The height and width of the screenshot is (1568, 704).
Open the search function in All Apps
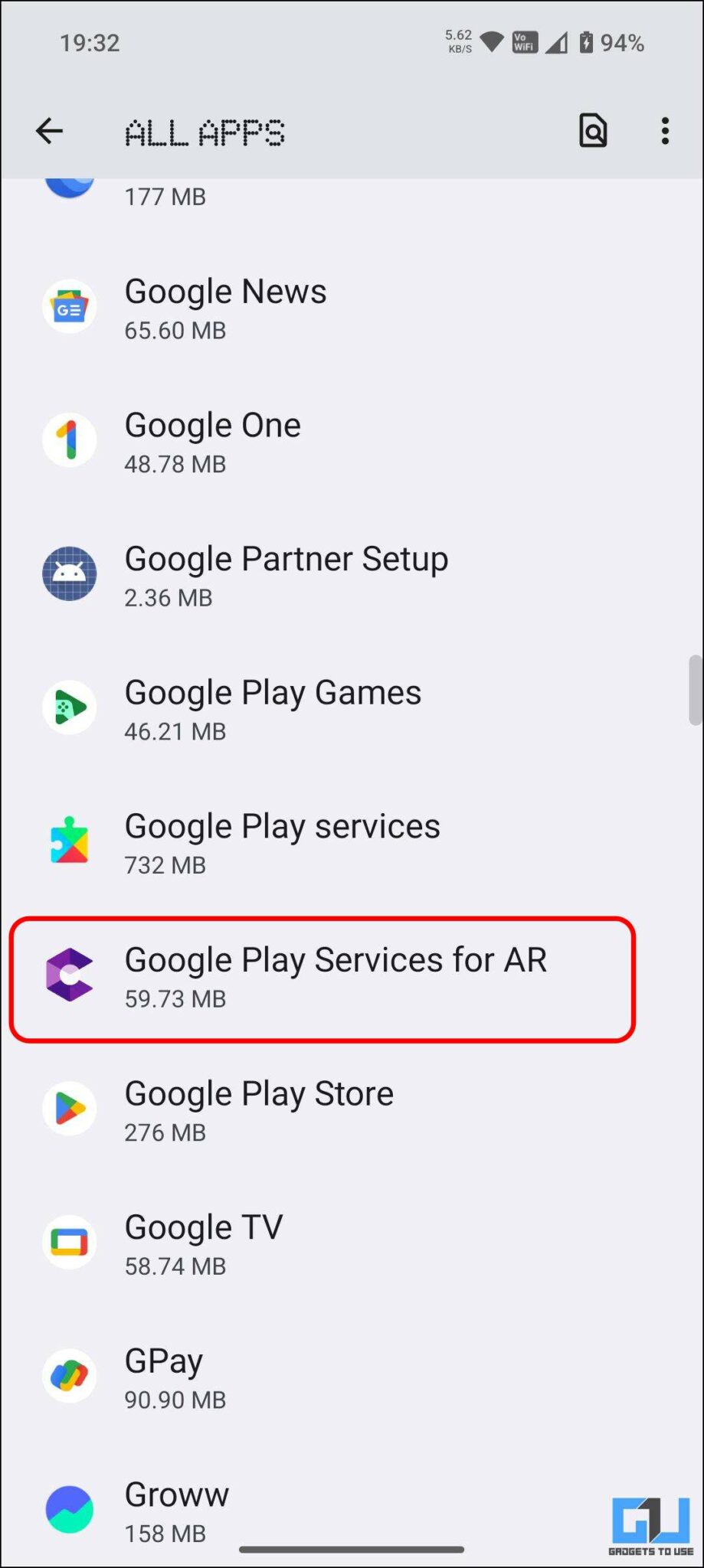point(592,130)
